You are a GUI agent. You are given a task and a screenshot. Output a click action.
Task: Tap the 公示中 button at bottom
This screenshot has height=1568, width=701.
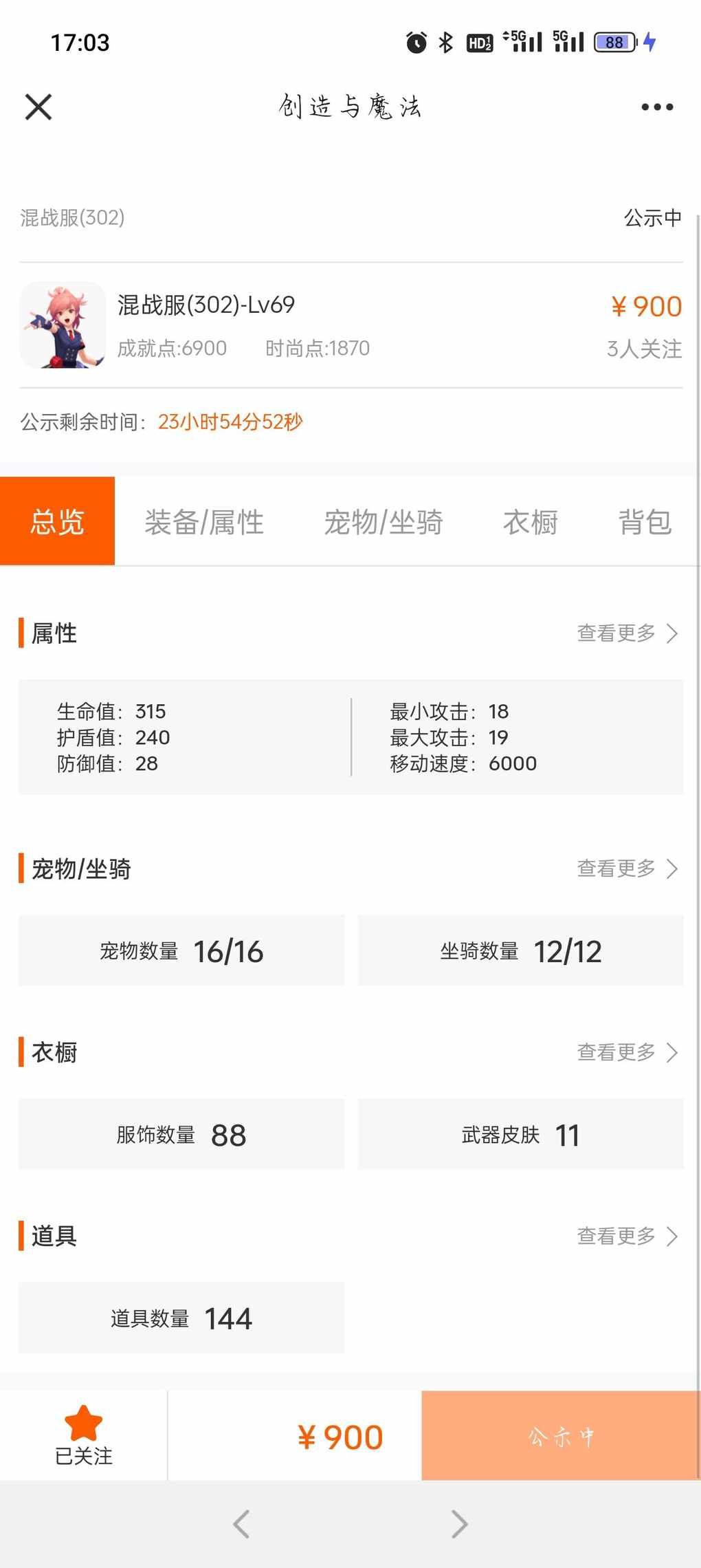click(x=561, y=1436)
